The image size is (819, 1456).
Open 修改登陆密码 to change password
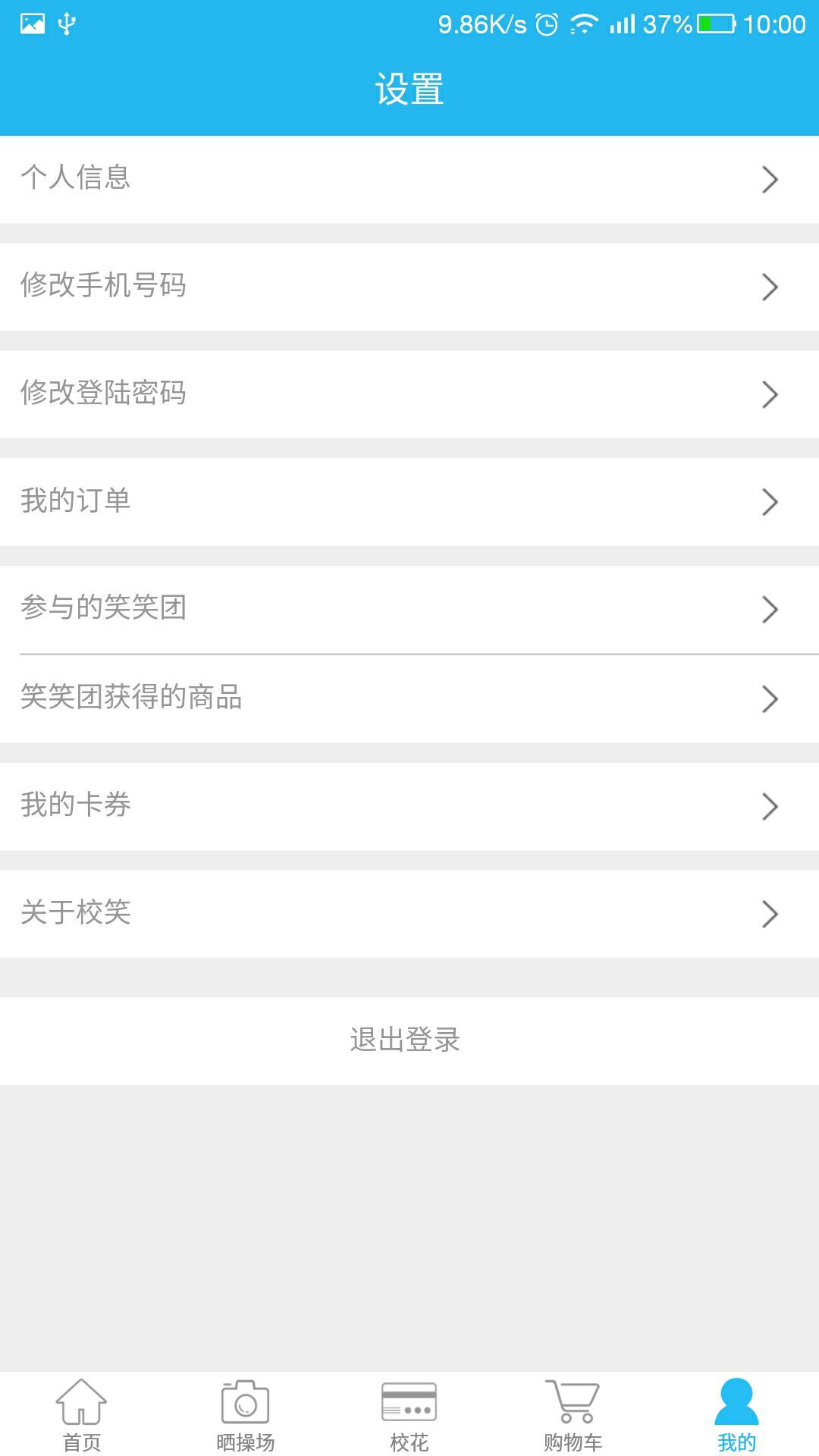pyautogui.click(x=409, y=394)
